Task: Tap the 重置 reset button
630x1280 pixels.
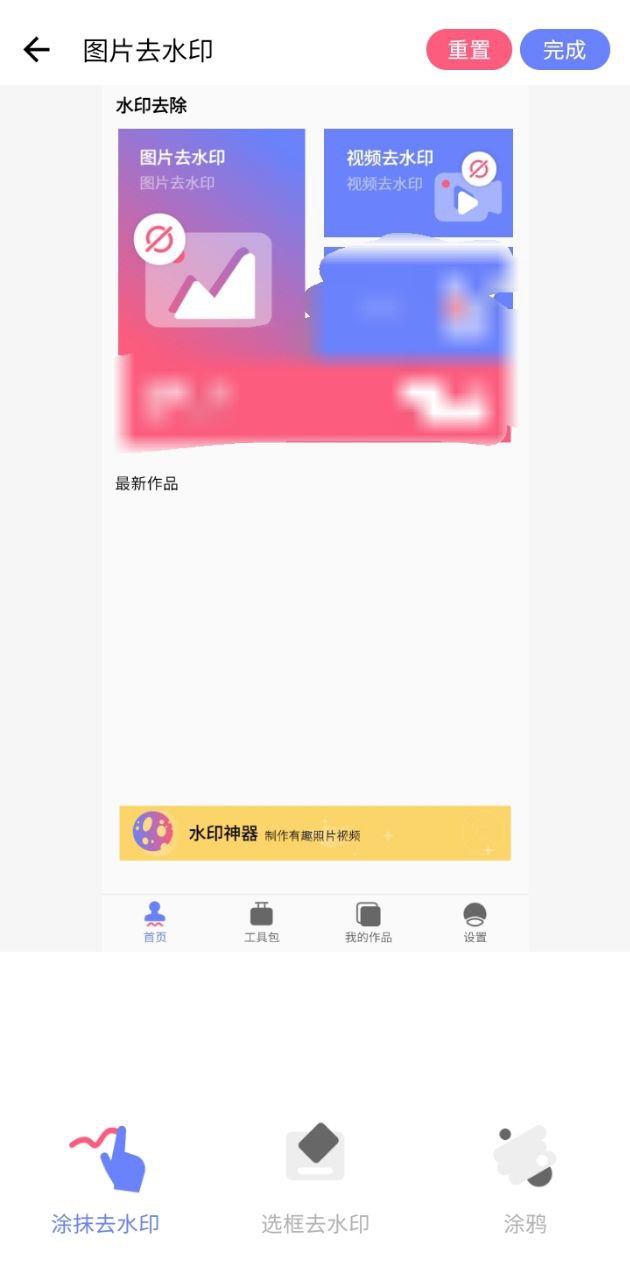Action: pyautogui.click(x=469, y=50)
